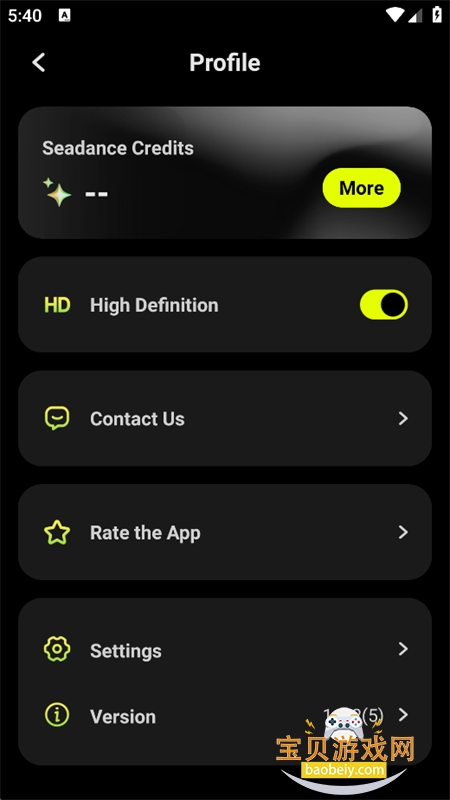Open Rate the App

tap(225, 532)
